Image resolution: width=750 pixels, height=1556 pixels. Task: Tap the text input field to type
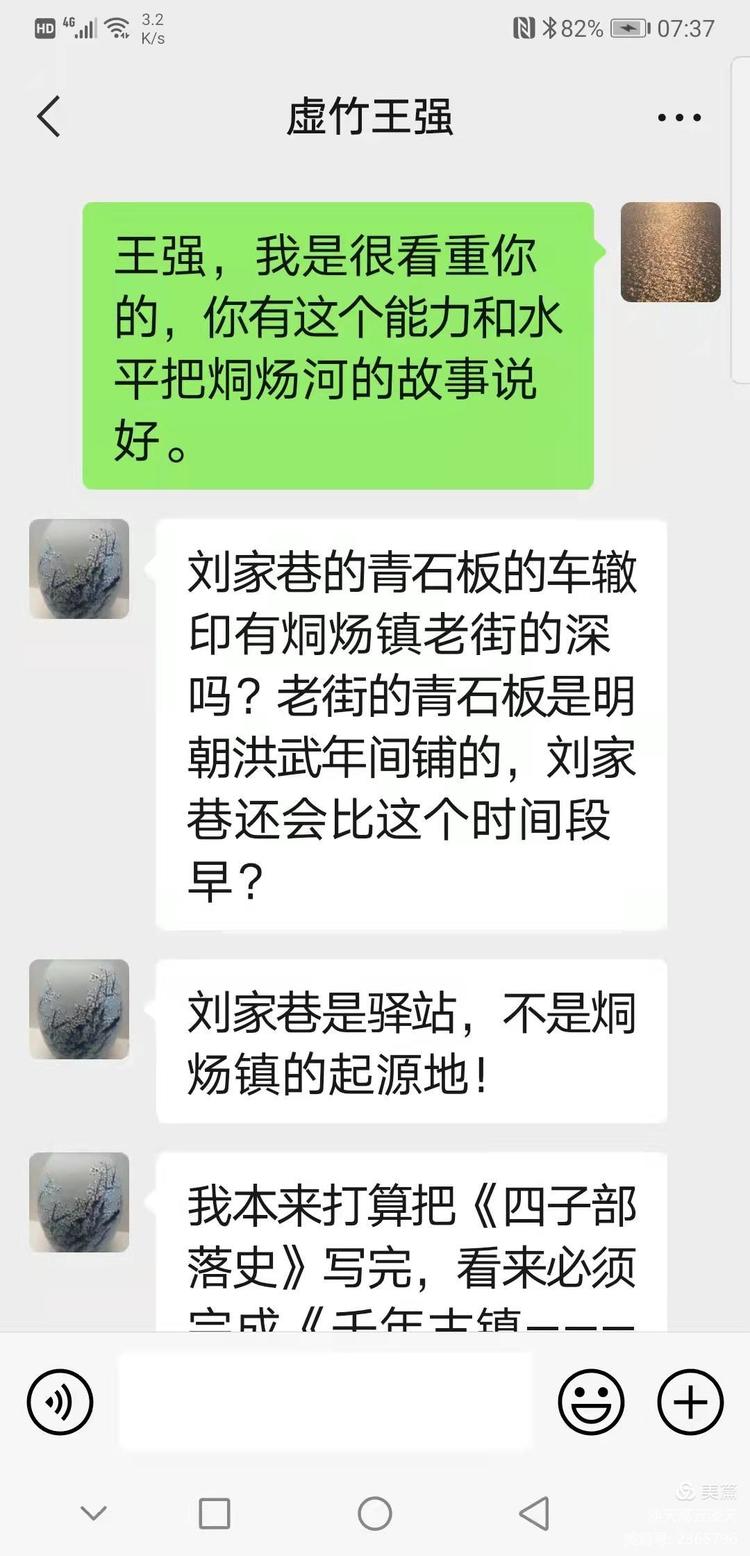[x=325, y=1401]
